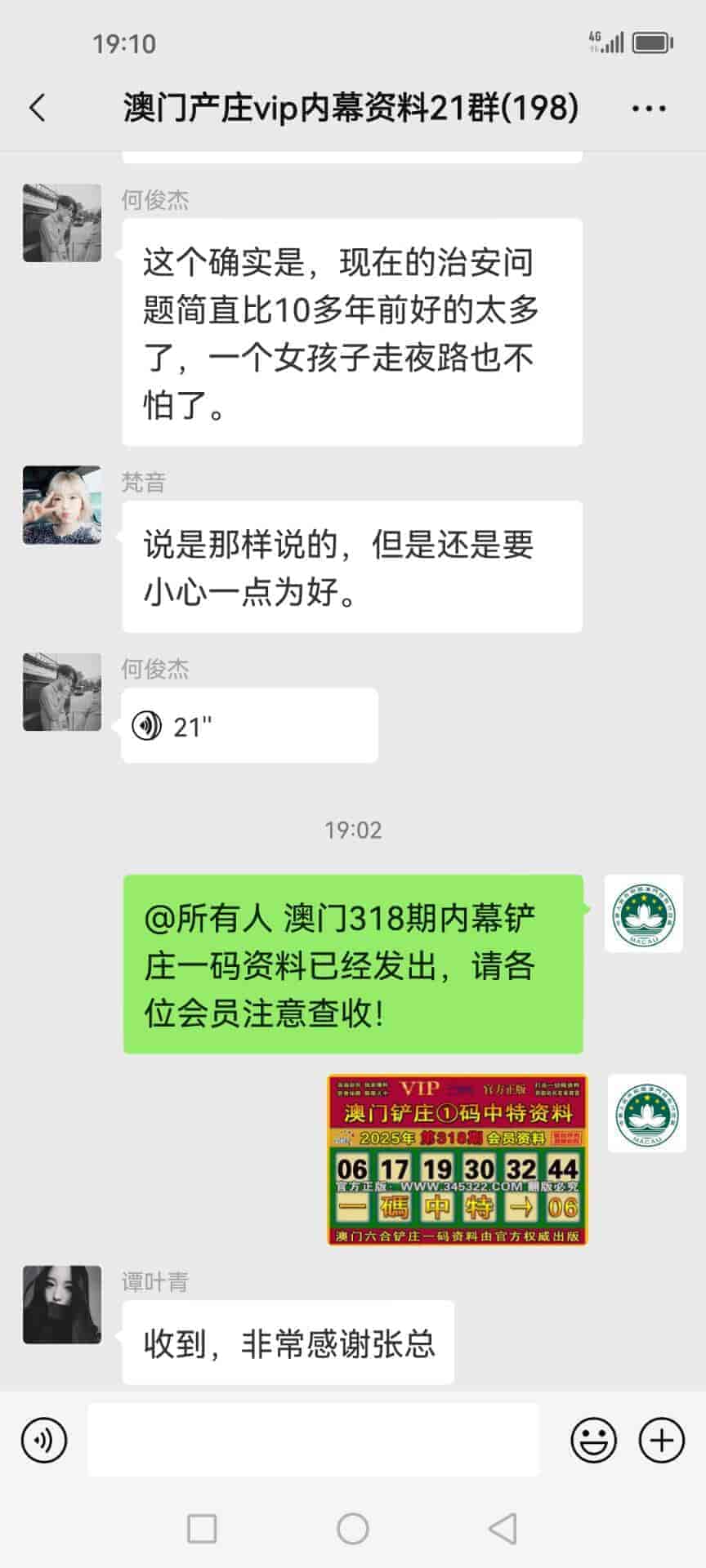The image size is (706, 1568).
Task: Focus the message text field
Action: coord(313,1440)
